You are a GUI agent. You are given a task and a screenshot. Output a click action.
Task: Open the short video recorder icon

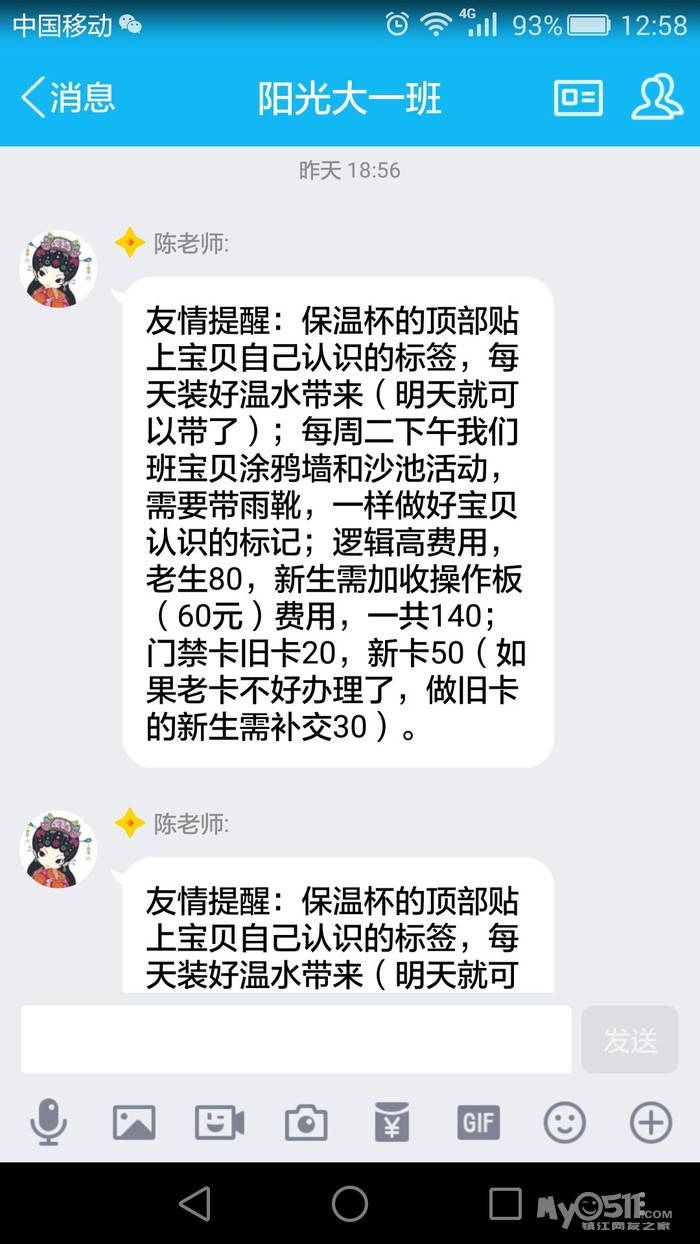point(220,1123)
